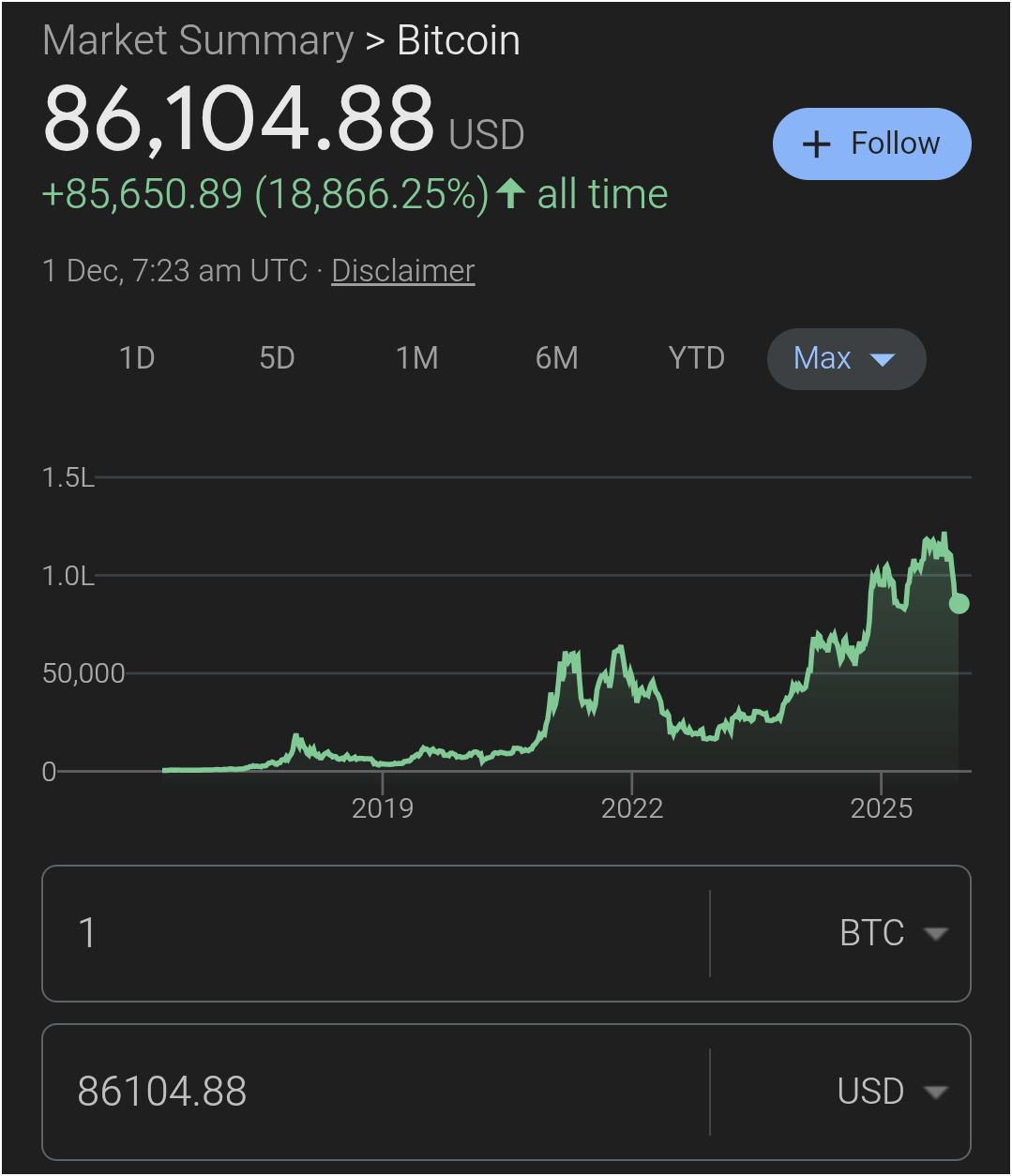This screenshot has width=1012, height=1176.
Task: Click the BTC amount input field
Action: point(375,933)
